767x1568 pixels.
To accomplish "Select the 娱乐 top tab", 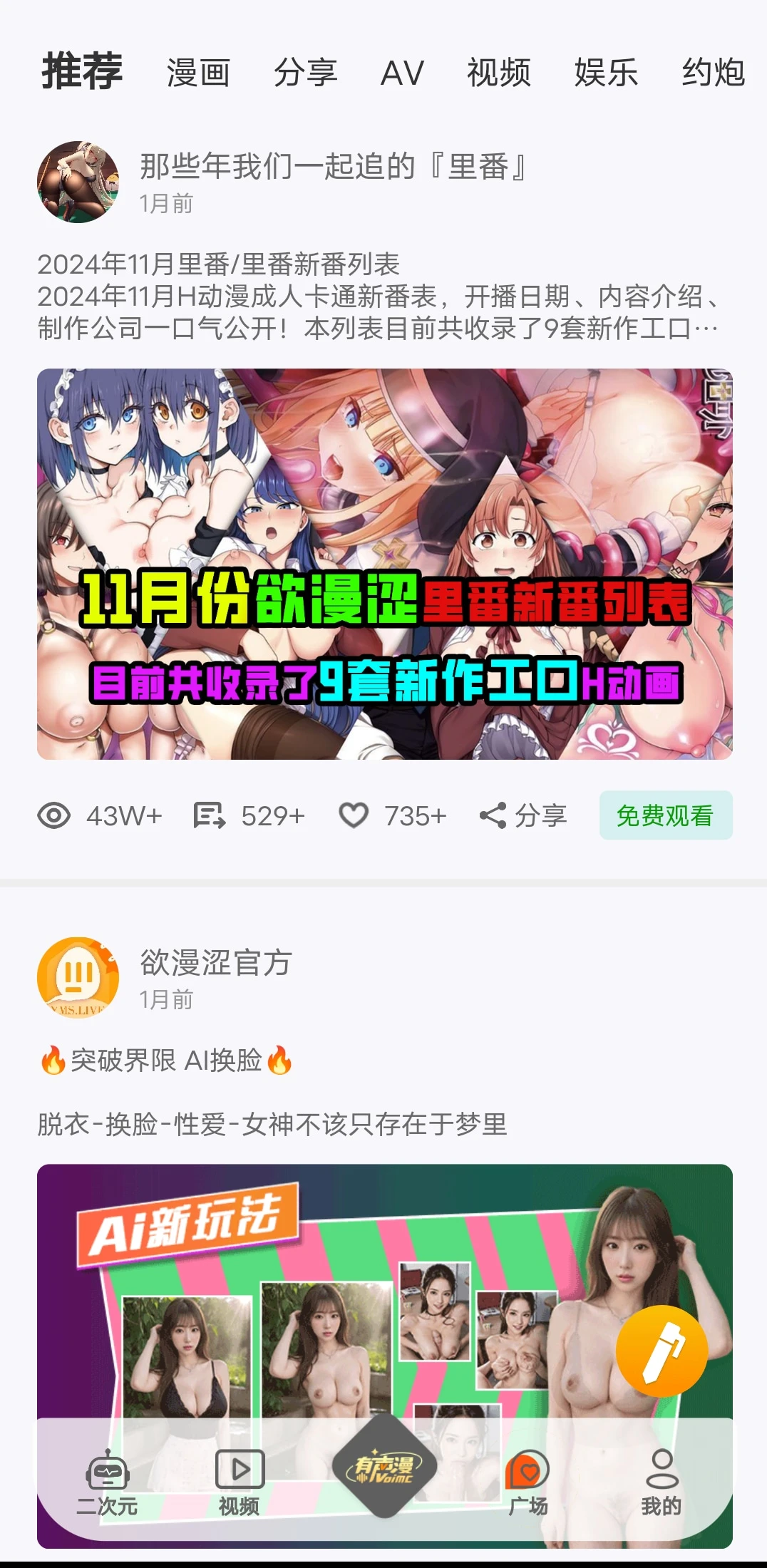I will [x=606, y=73].
